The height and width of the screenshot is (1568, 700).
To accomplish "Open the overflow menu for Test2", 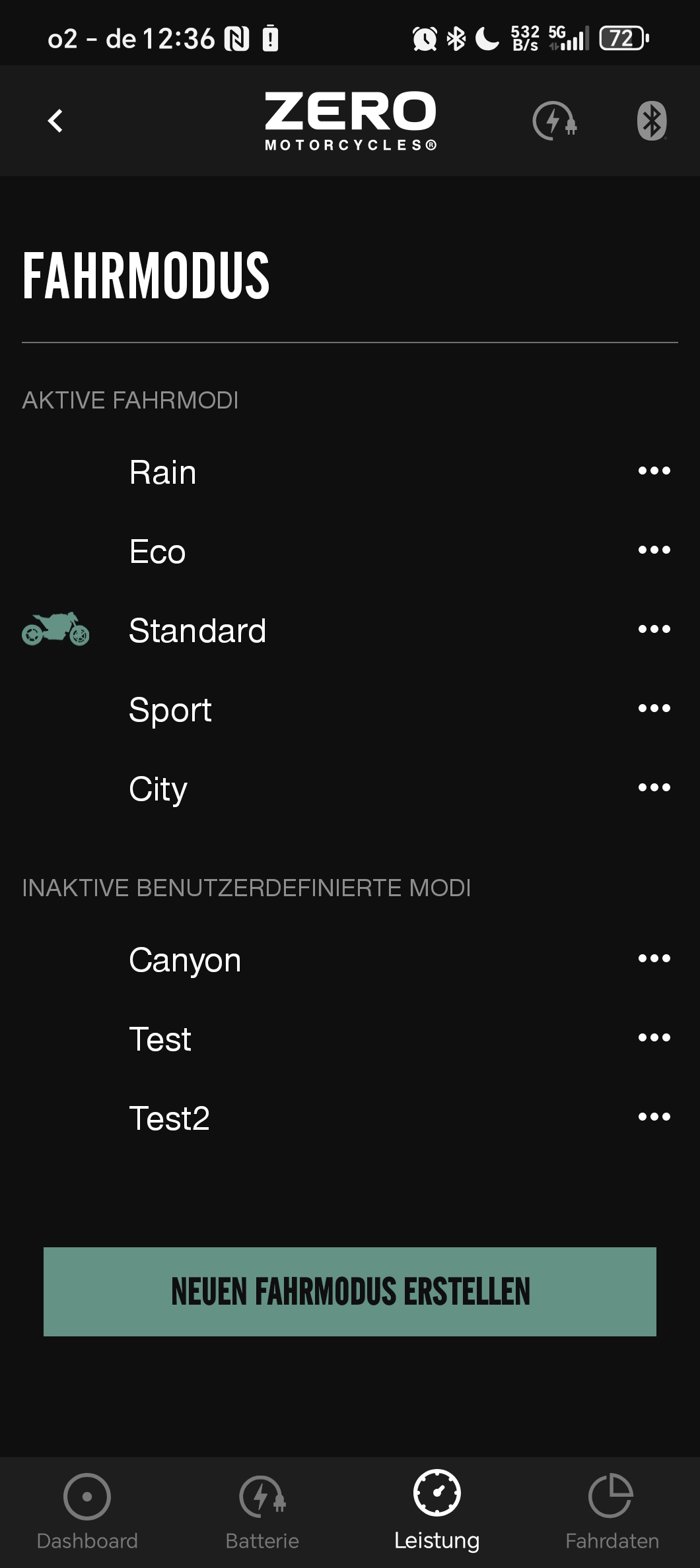I will pyautogui.click(x=654, y=1117).
